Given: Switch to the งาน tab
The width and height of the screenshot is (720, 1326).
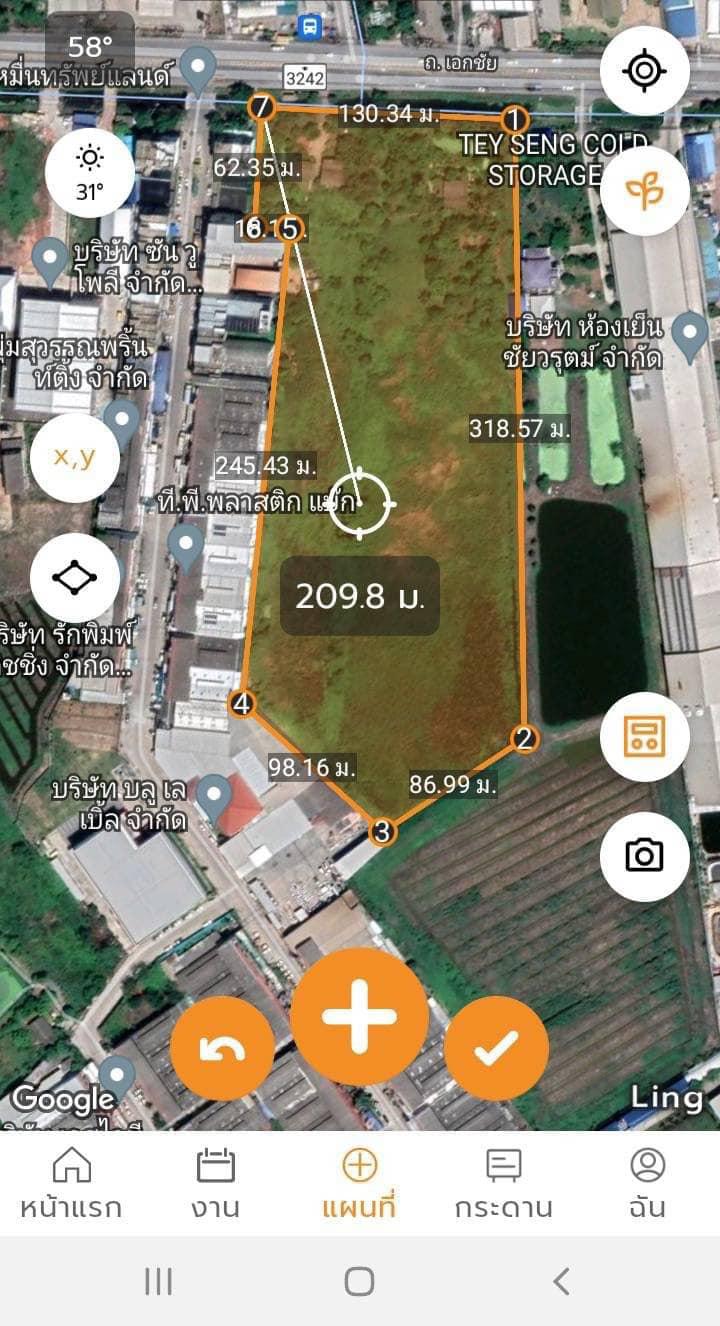Looking at the screenshot, I should pyautogui.click(x=215, y=1183).
